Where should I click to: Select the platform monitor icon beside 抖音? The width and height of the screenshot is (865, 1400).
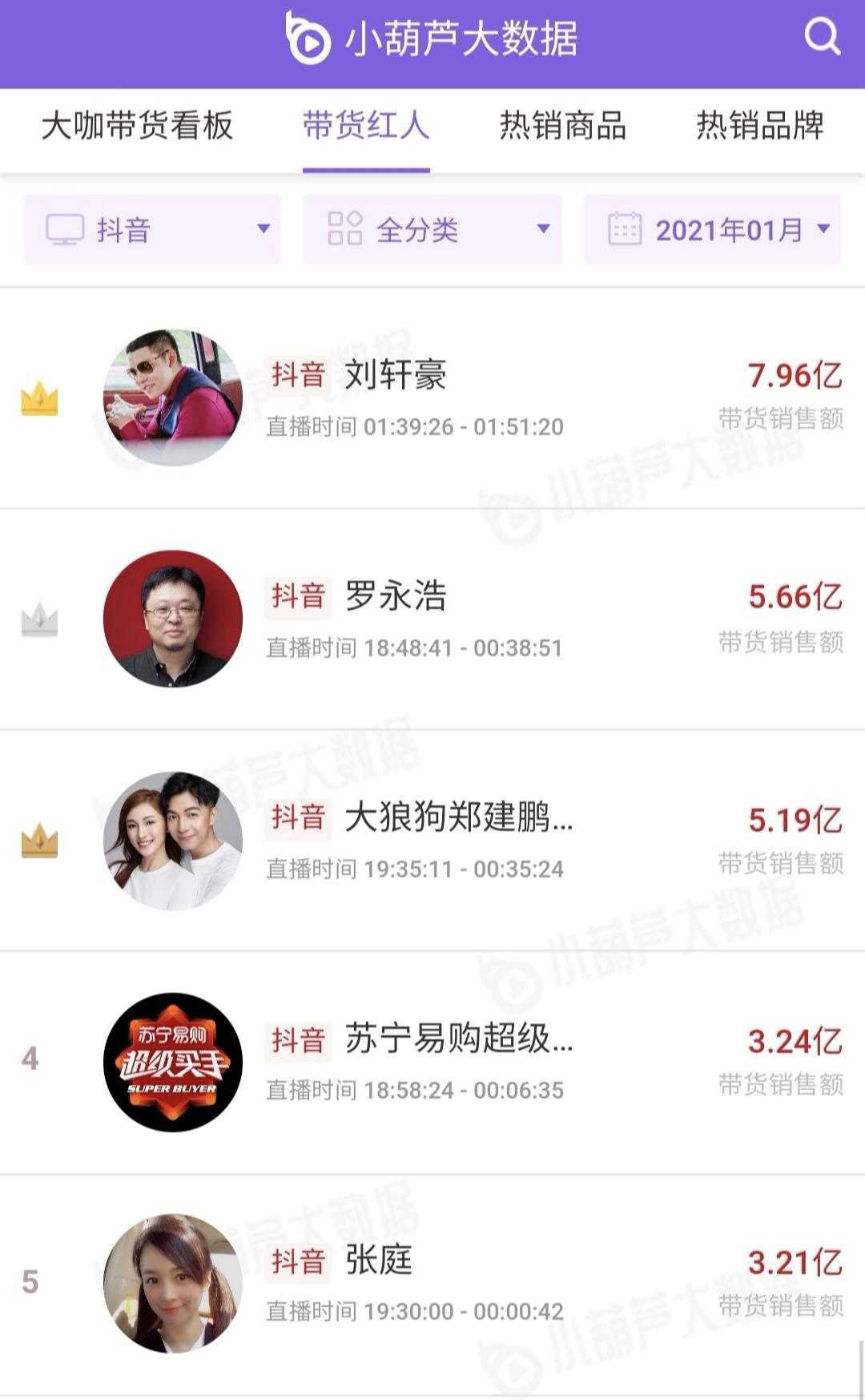64,228
